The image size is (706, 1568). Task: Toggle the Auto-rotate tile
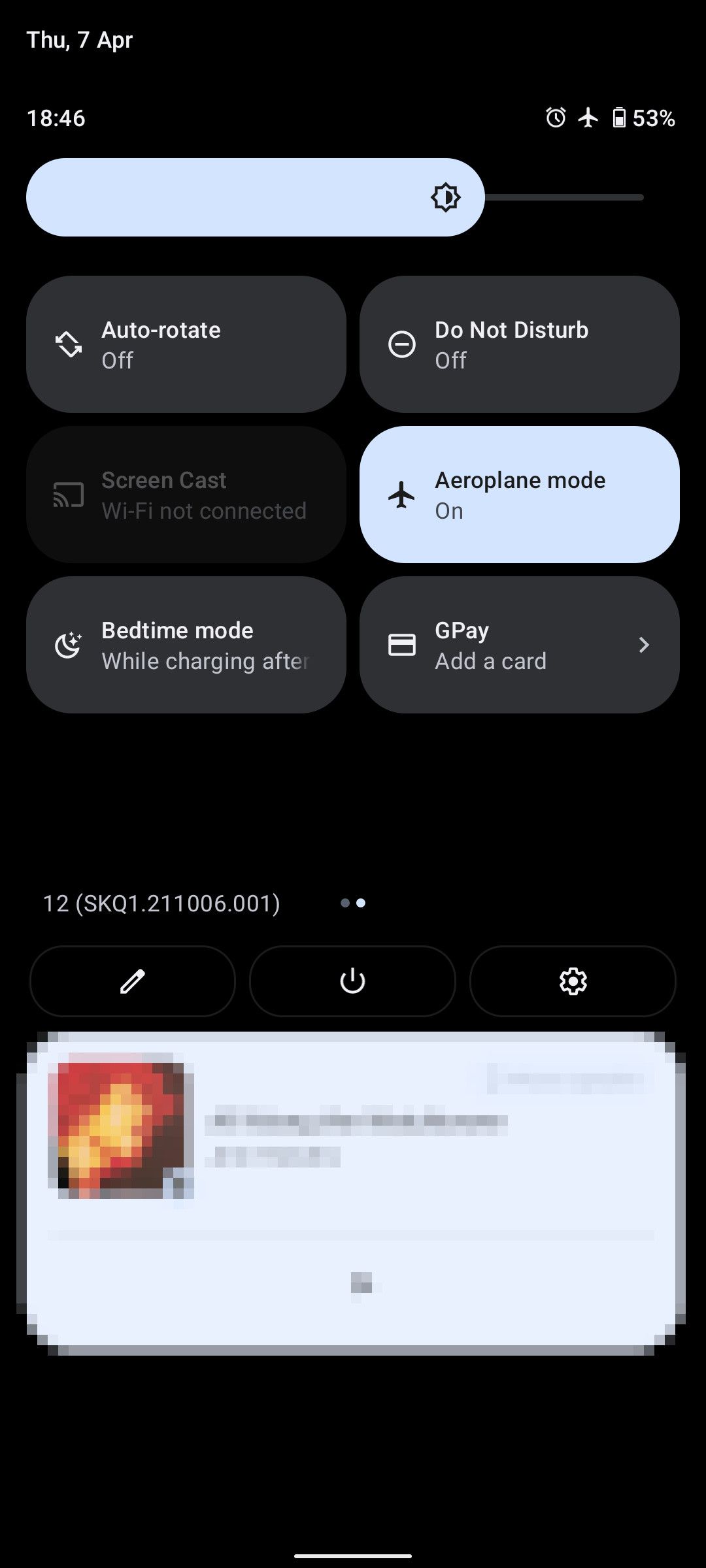point(186,344)
